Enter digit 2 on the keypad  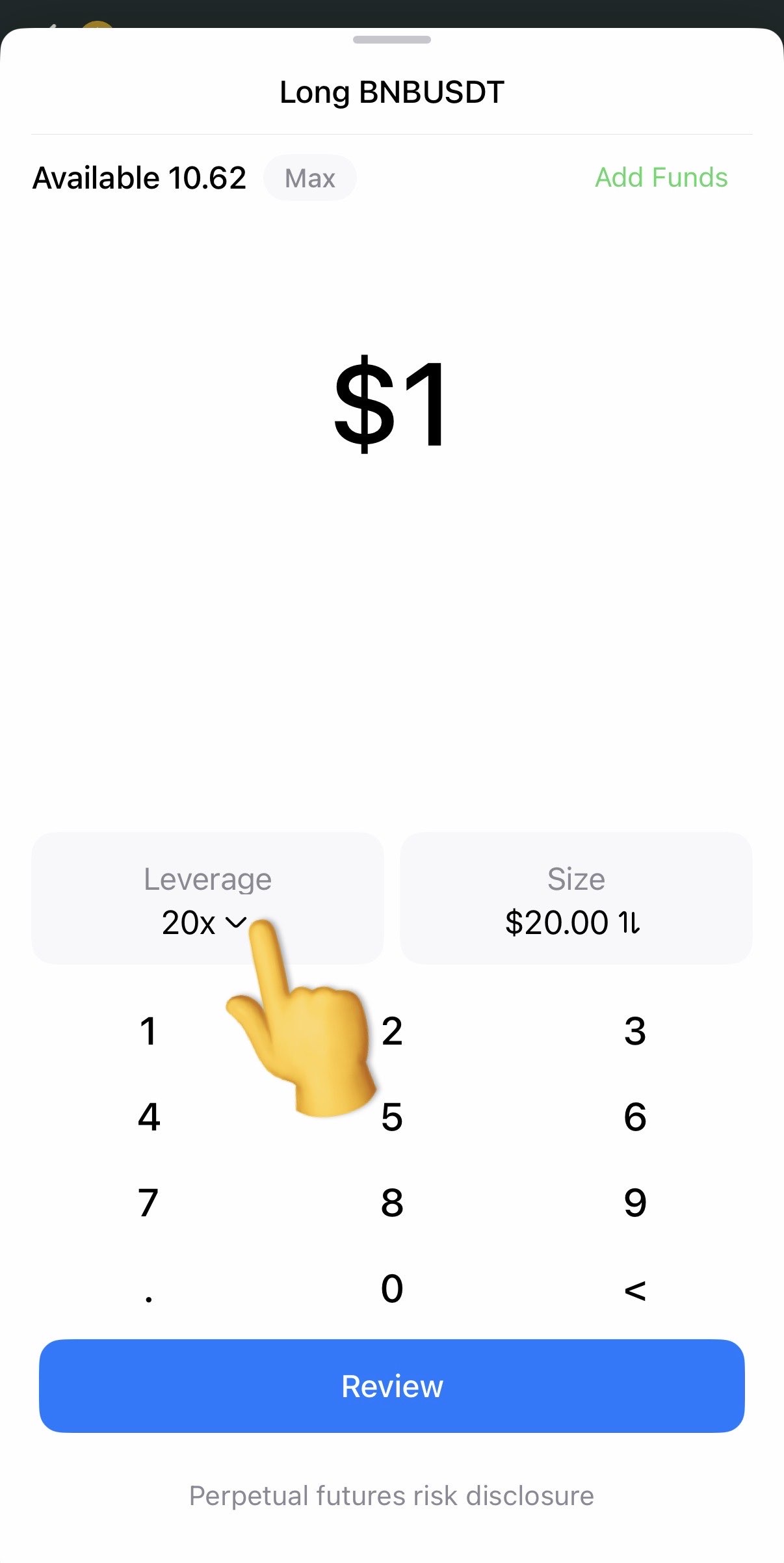point(391,1031)
